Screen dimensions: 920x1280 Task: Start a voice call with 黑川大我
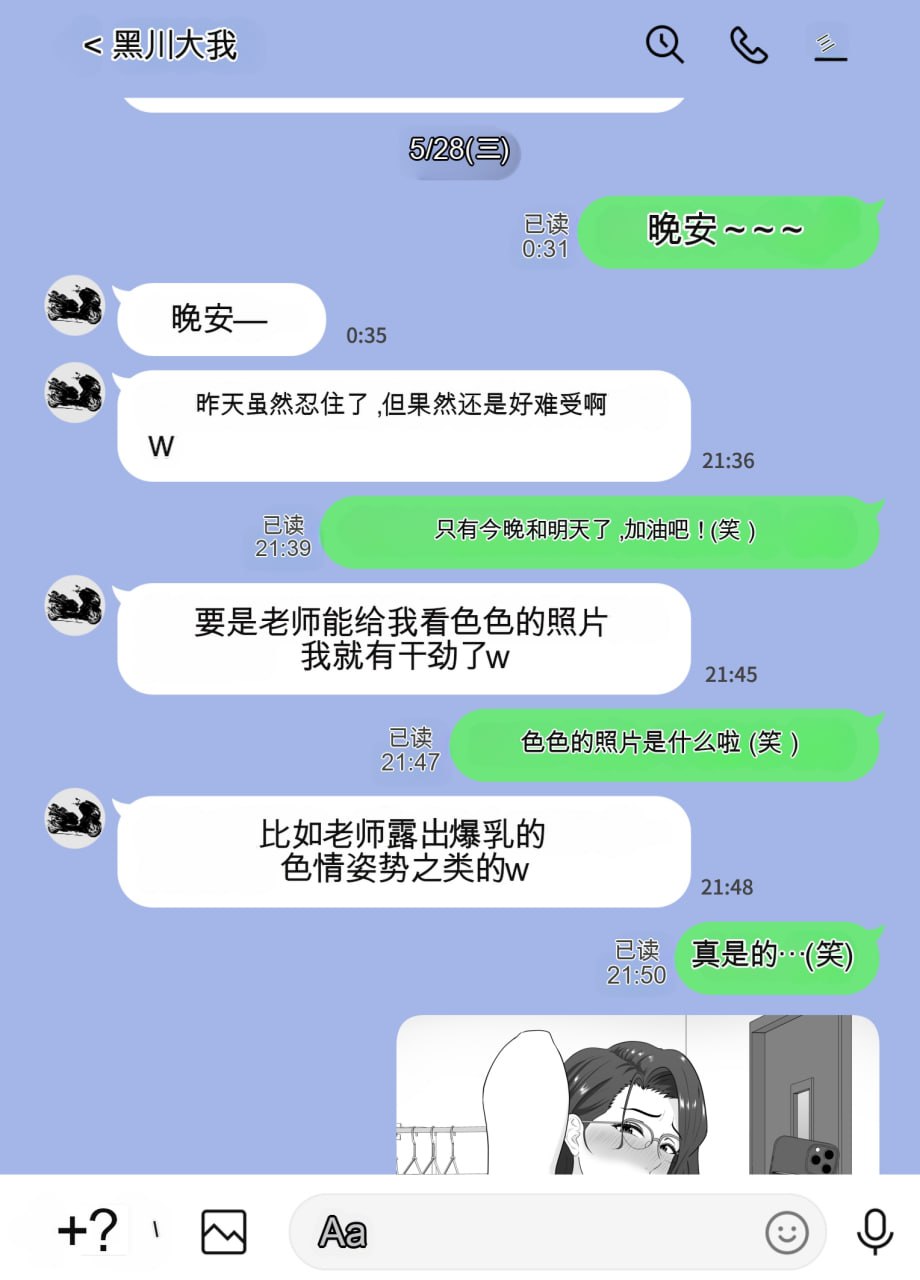(748, 45)
